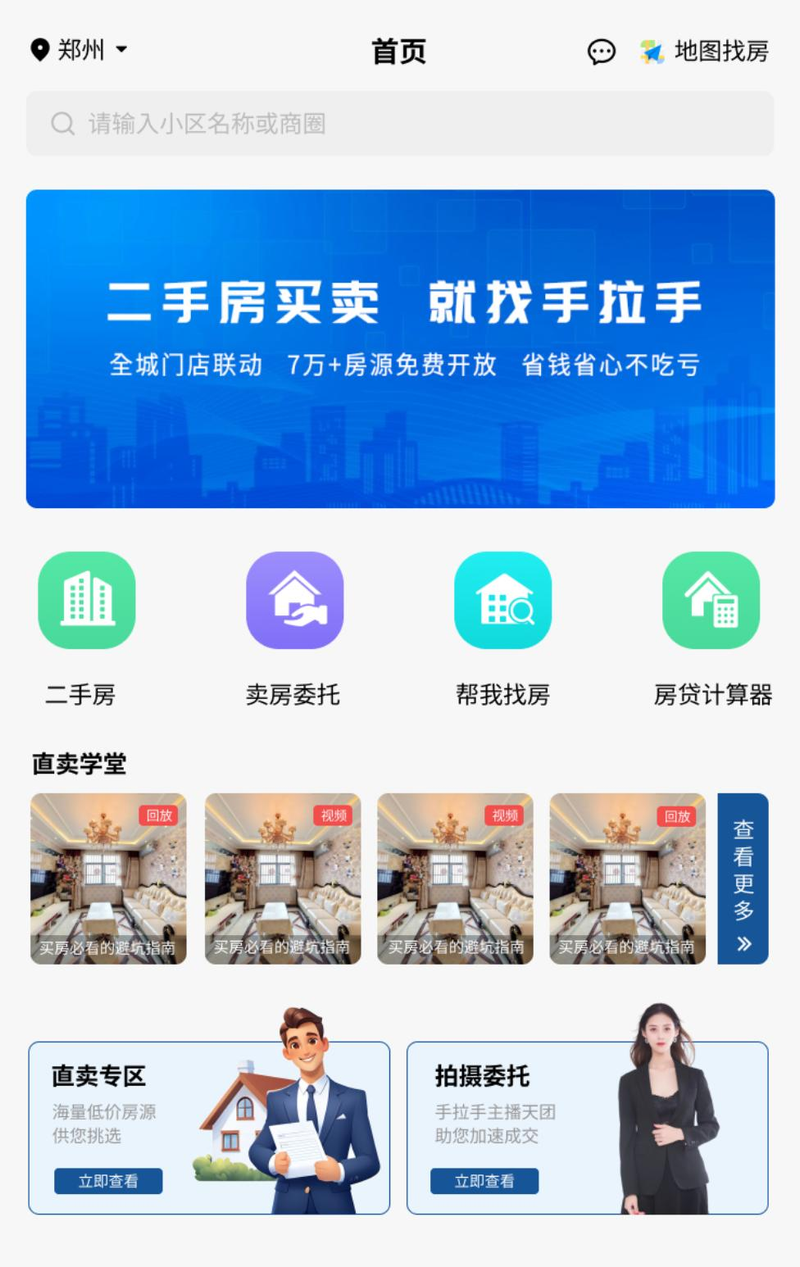Screen dimensions: 800x1267
Task: Switch to the 首页 tab
Action: click(x=398, y=51)
